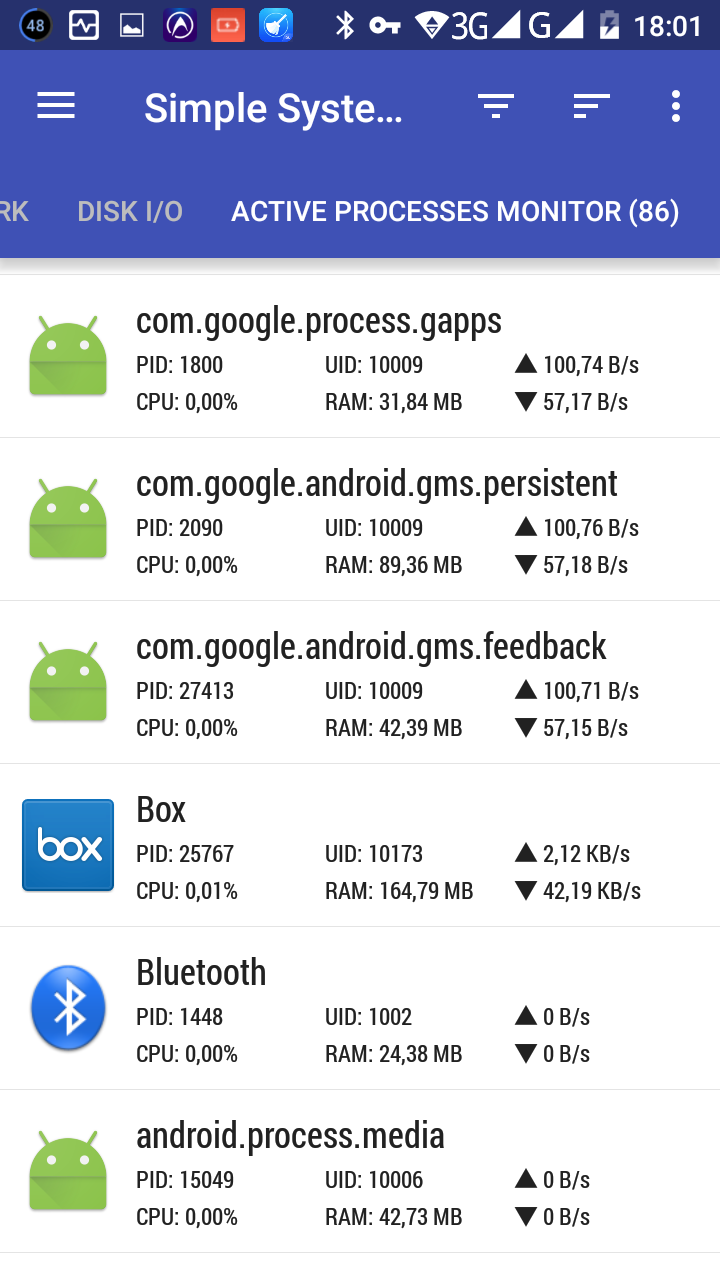Screen dimensions: 720x1280
Task: Open android.process.media process row
Action: pos(360,1172)
